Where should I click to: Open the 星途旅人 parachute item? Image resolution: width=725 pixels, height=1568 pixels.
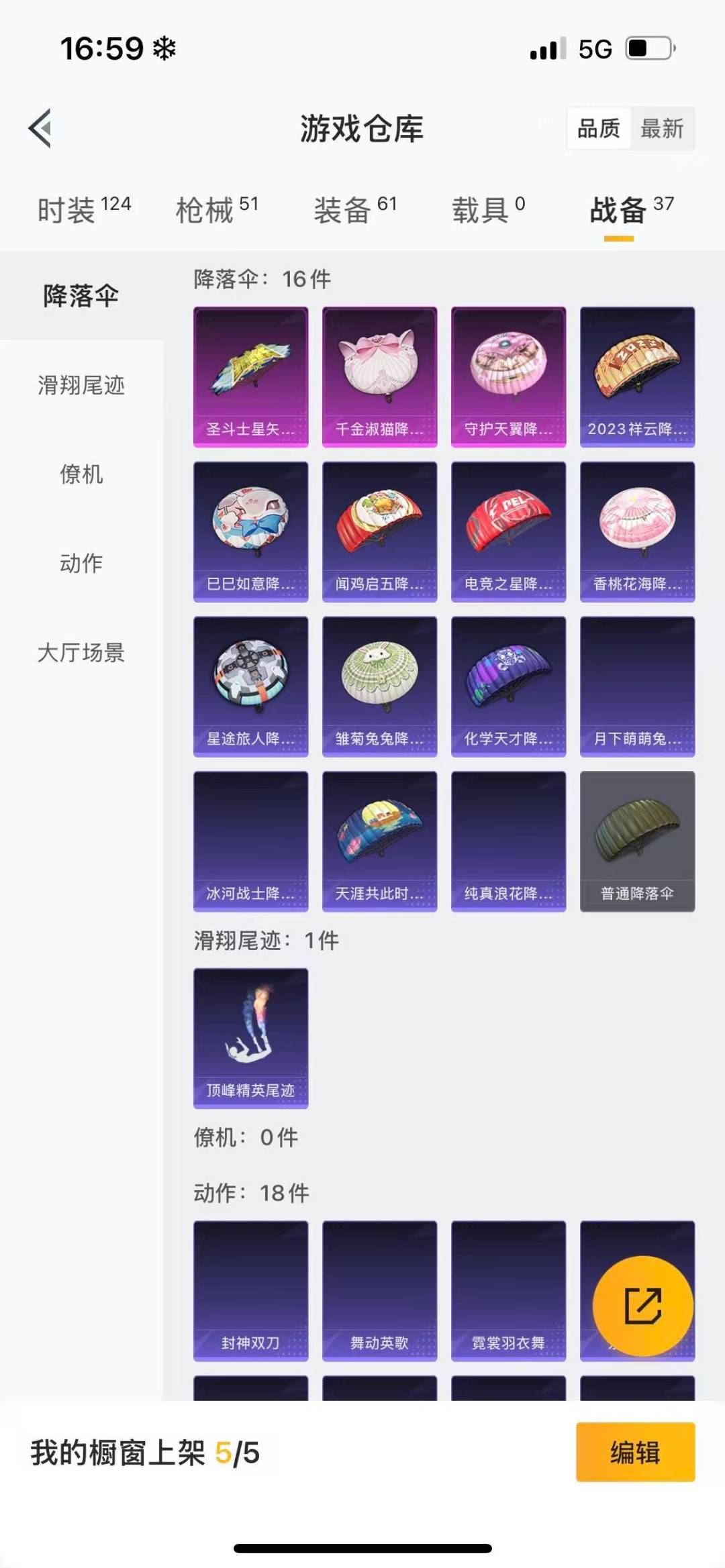251,686
